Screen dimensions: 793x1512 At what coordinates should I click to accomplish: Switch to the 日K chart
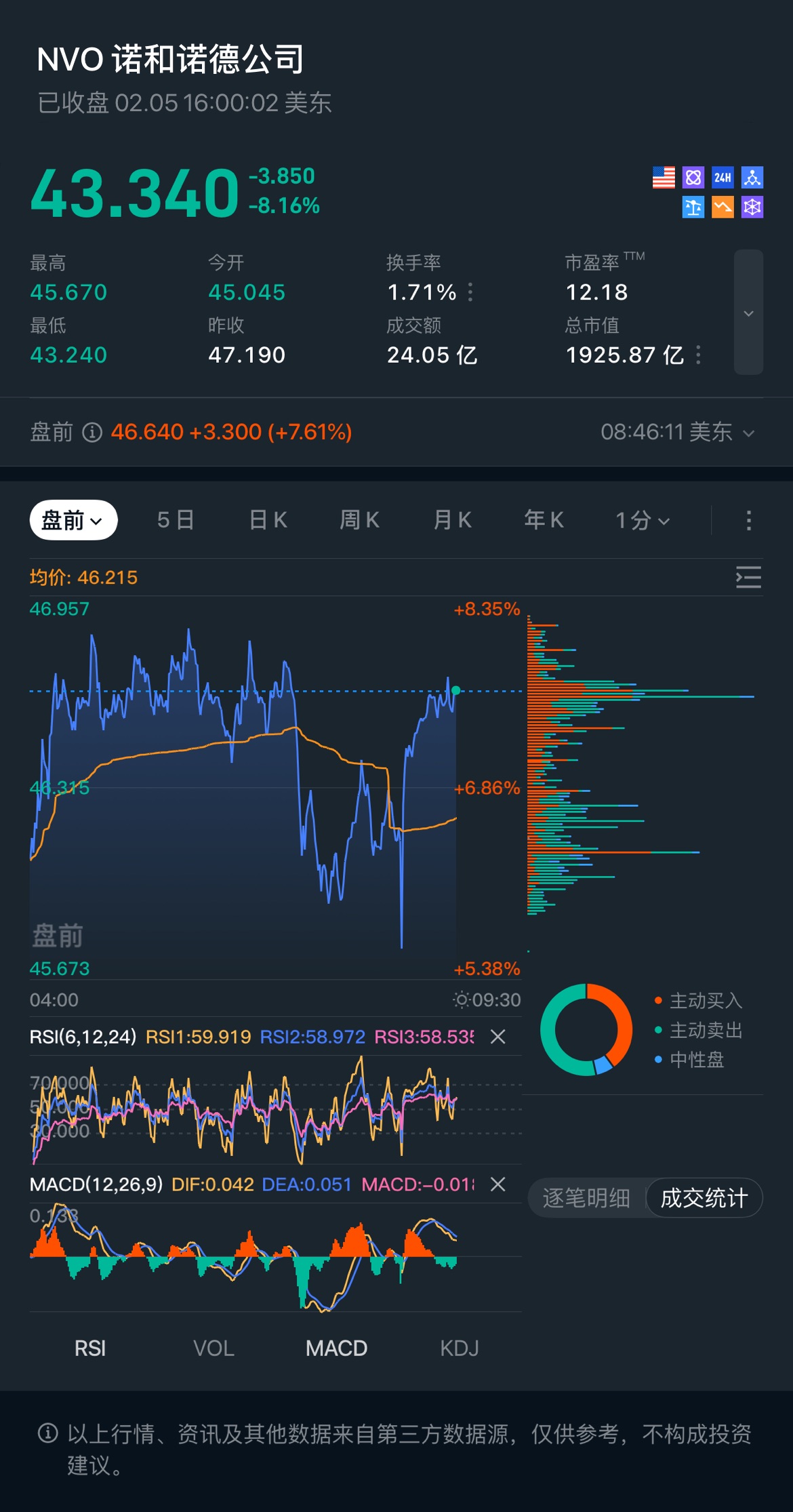coord(268,520)
